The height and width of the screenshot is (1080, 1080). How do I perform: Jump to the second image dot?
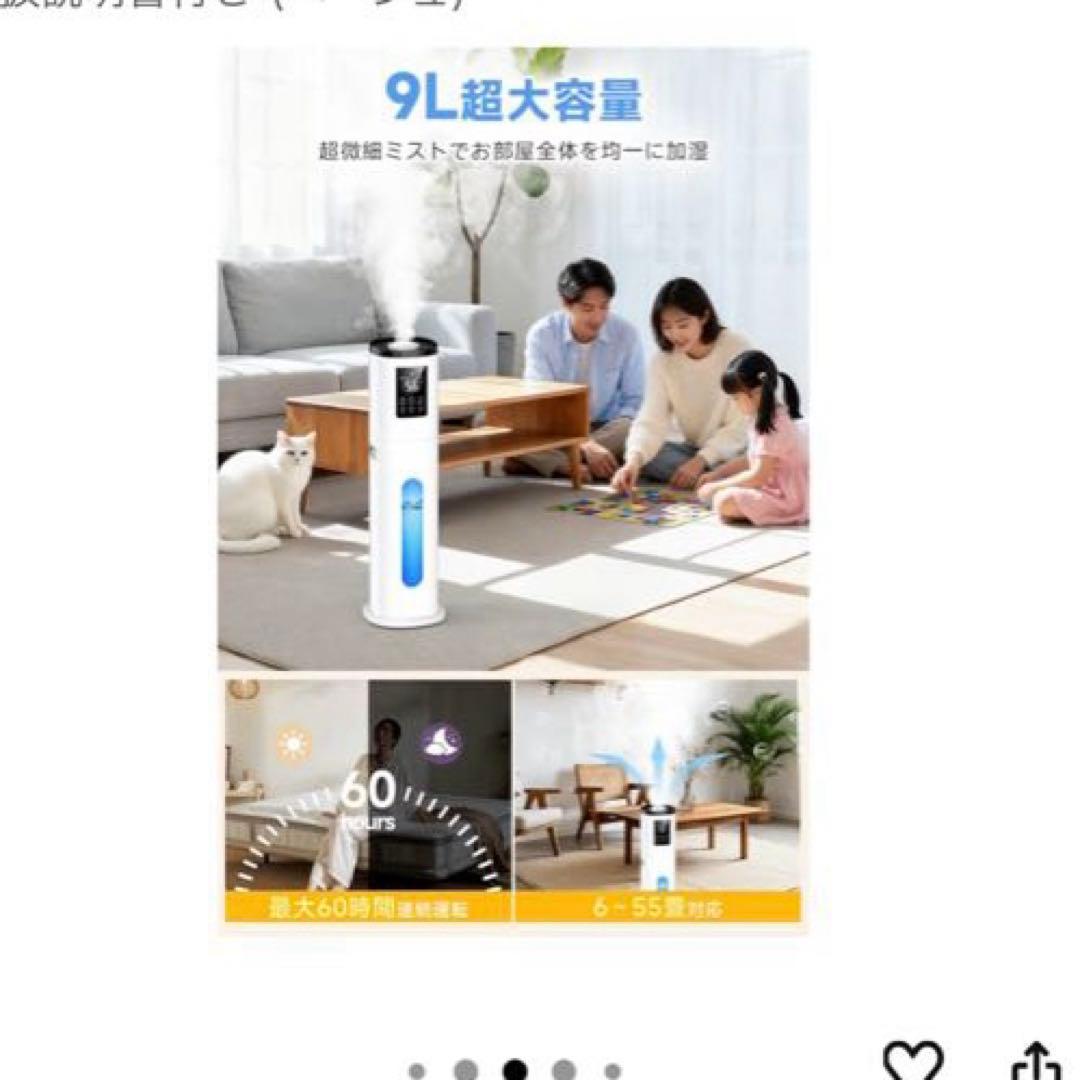click(465, 1072)
